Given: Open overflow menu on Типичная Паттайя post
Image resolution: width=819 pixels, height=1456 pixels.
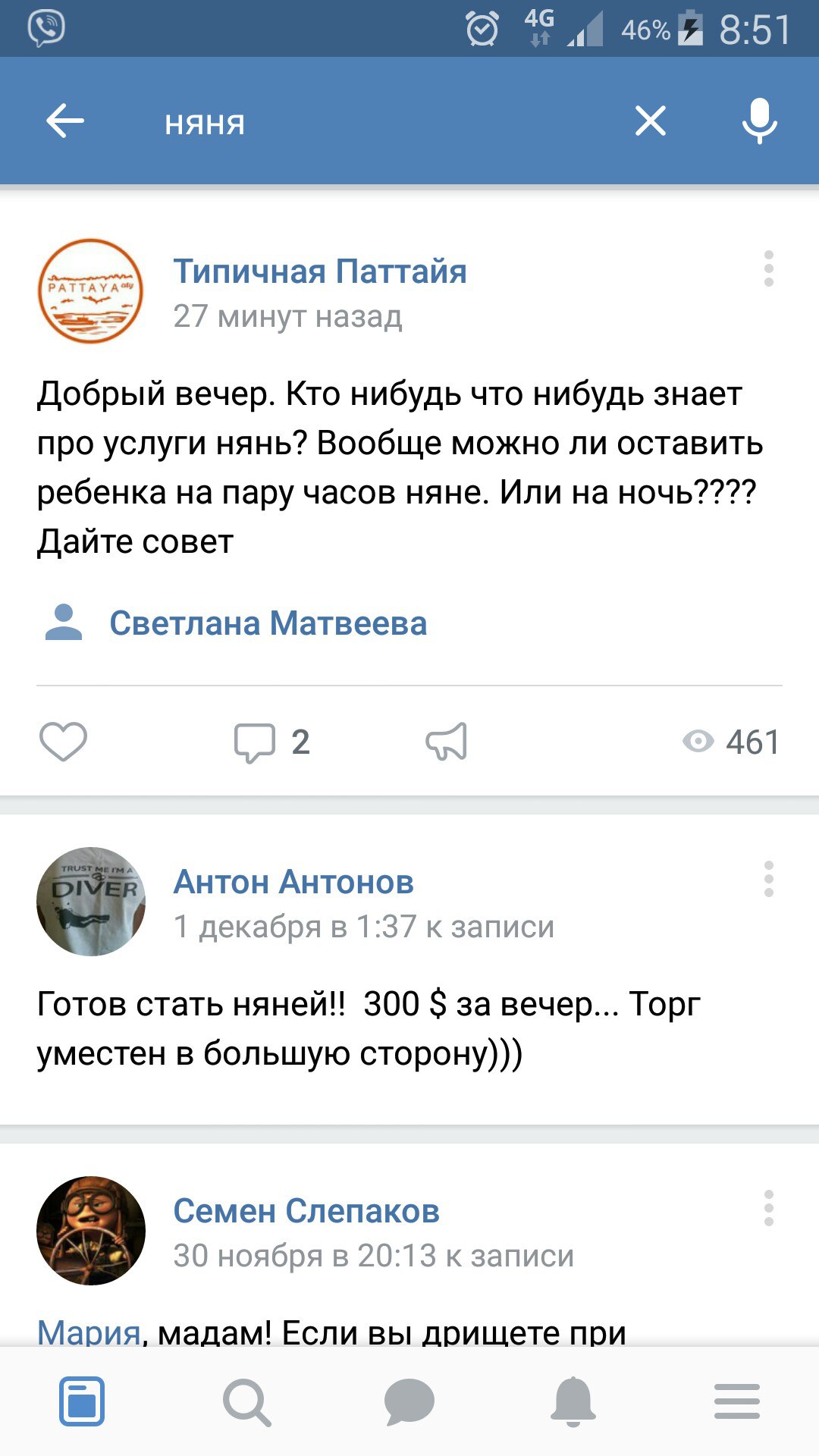Looking at the screenshot, I should pyautogui.click(x=768, y=268).
